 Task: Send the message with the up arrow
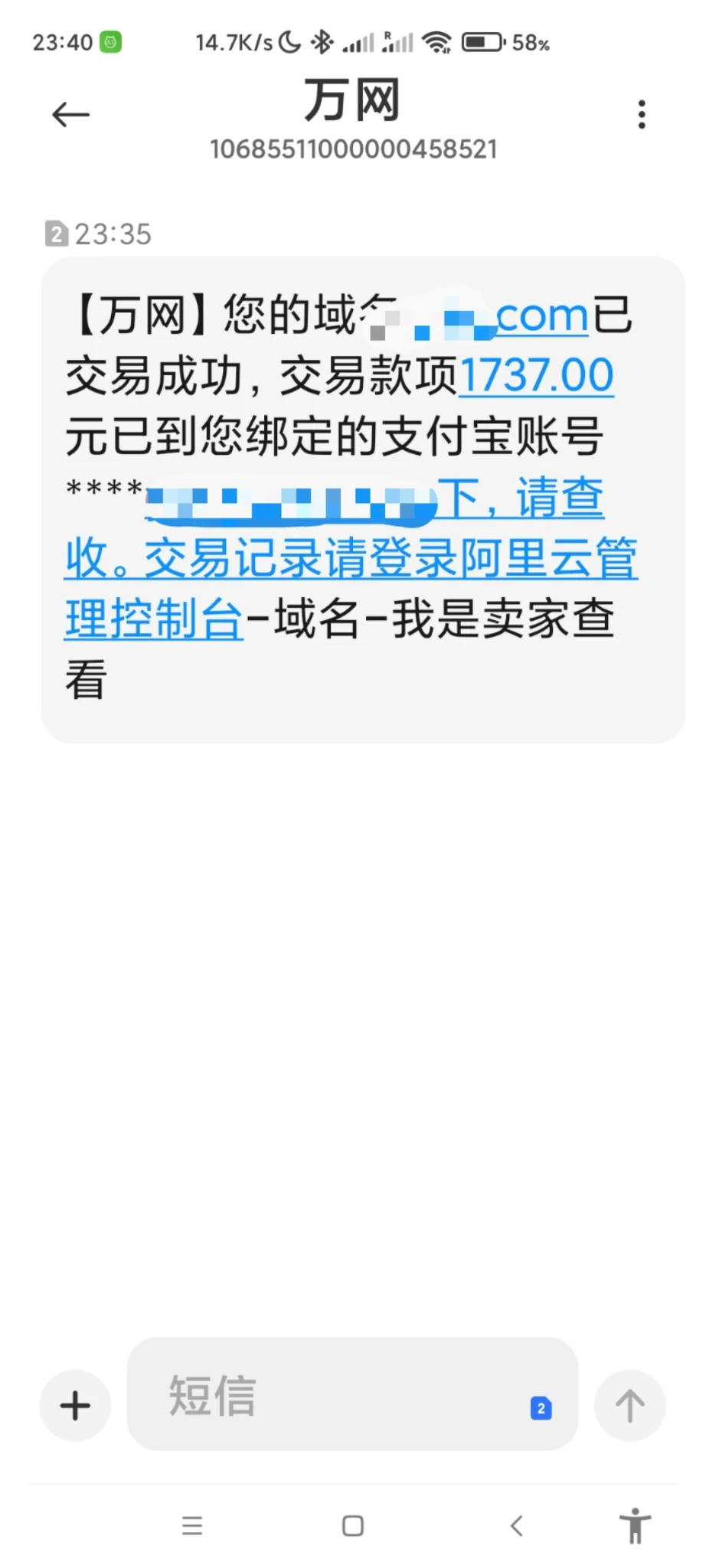629,1406
